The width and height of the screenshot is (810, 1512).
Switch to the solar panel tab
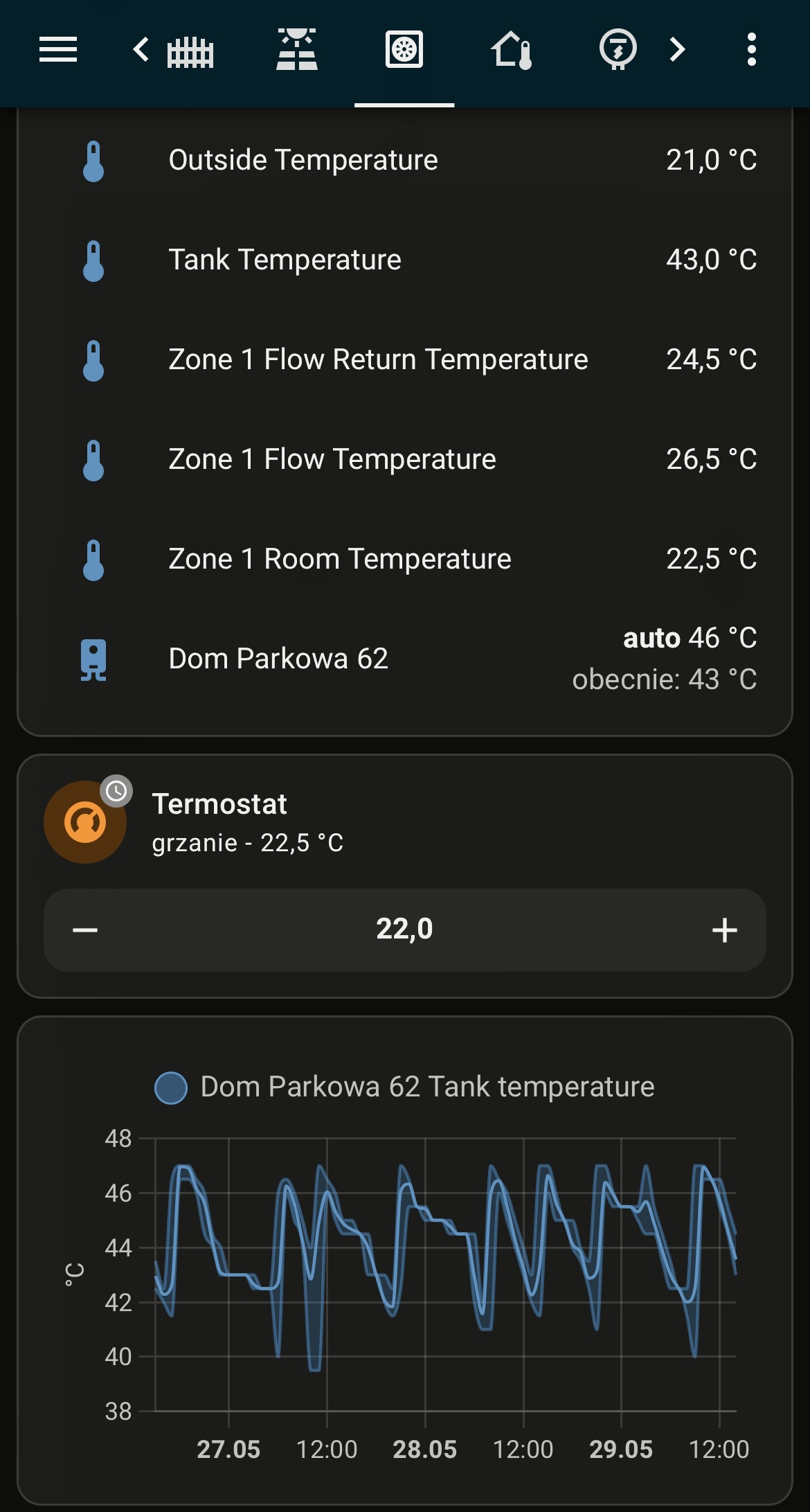pos(297,50)
